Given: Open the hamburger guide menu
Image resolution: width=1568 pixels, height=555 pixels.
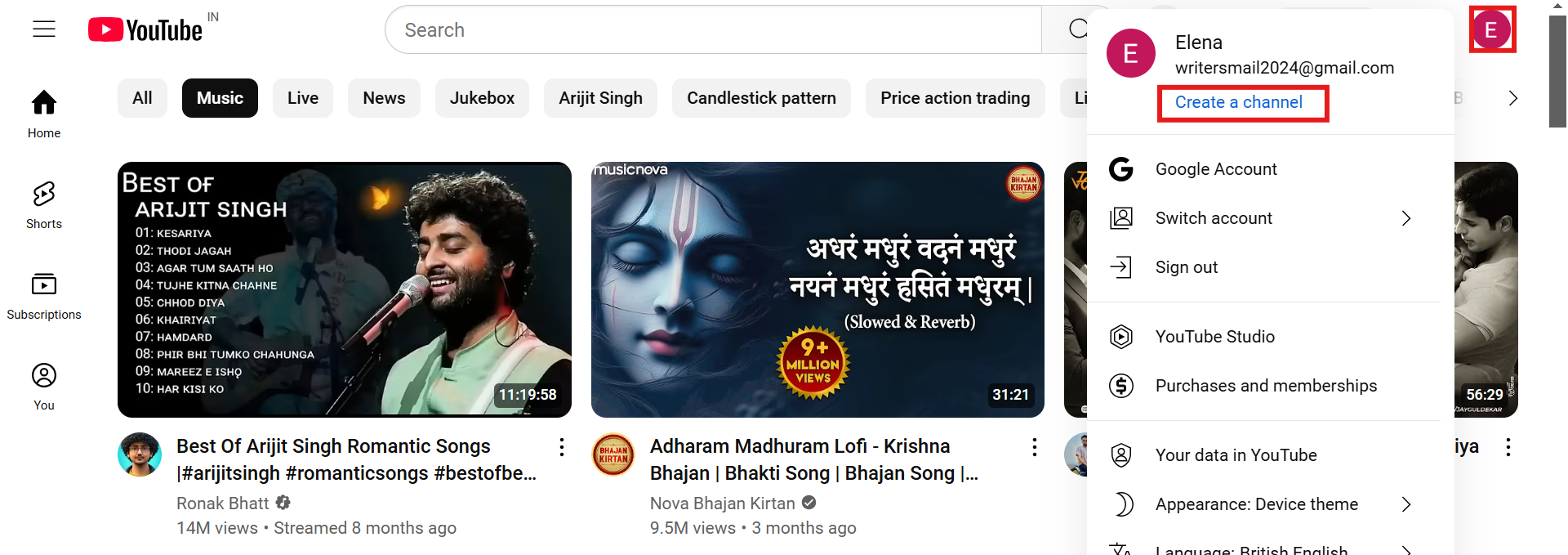Looking at the screenshot, I should (x=44, y=29).
